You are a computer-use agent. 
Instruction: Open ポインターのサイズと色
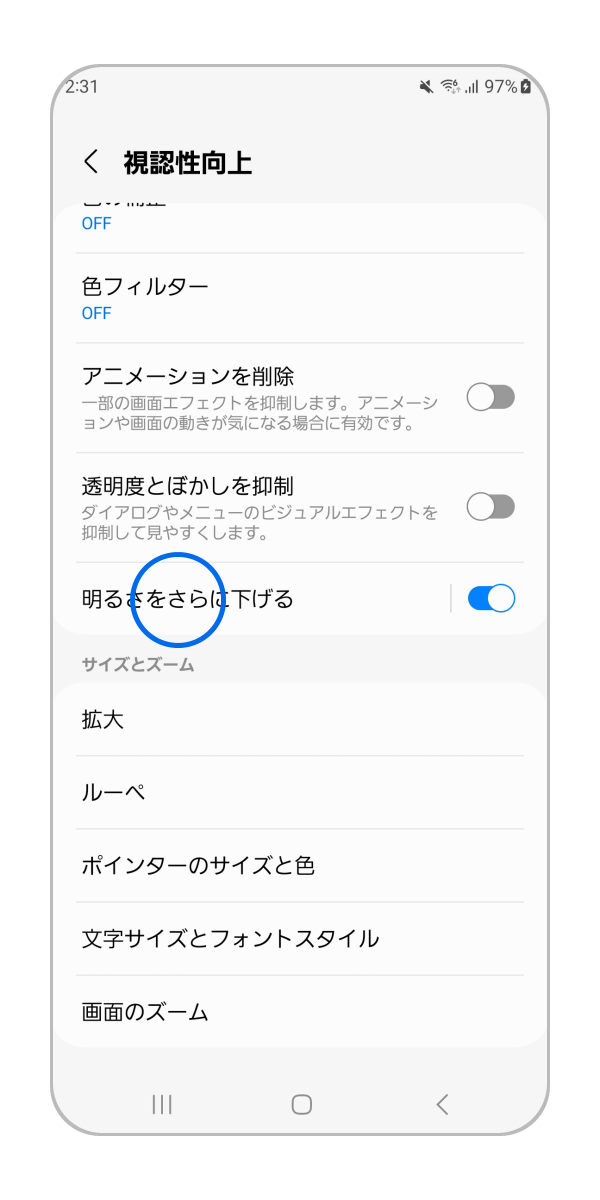(x=300, y=865)
